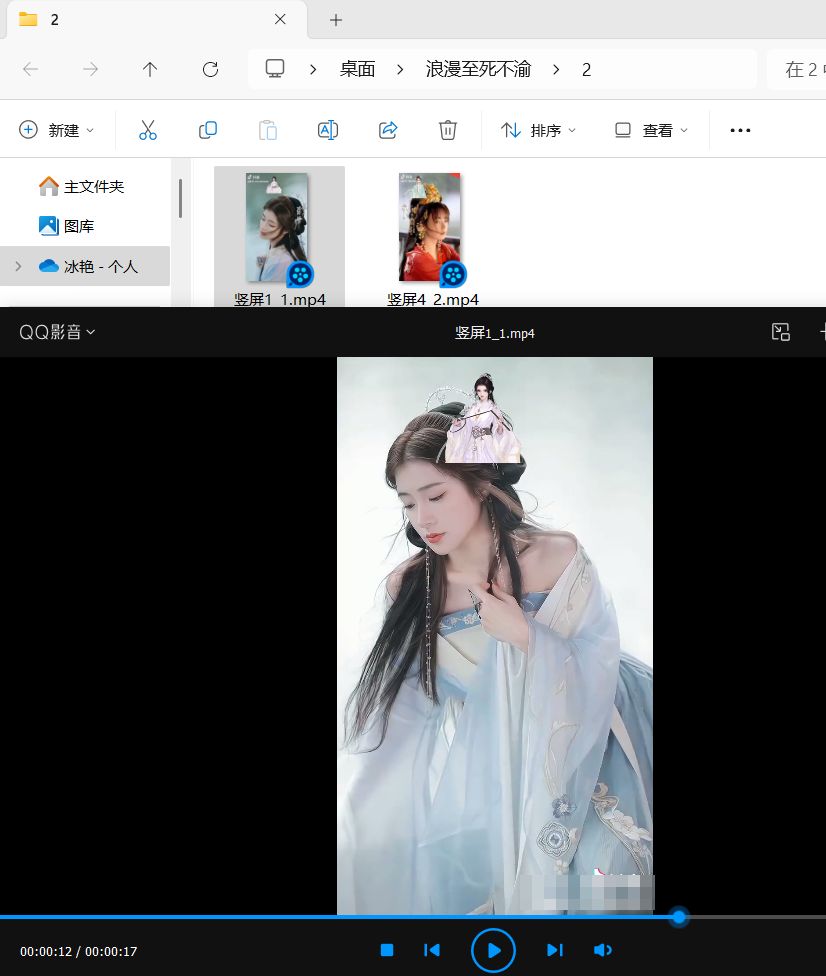Open a new File Explorer tab
This screenshot has height=976, width=826.
[336, 20]
